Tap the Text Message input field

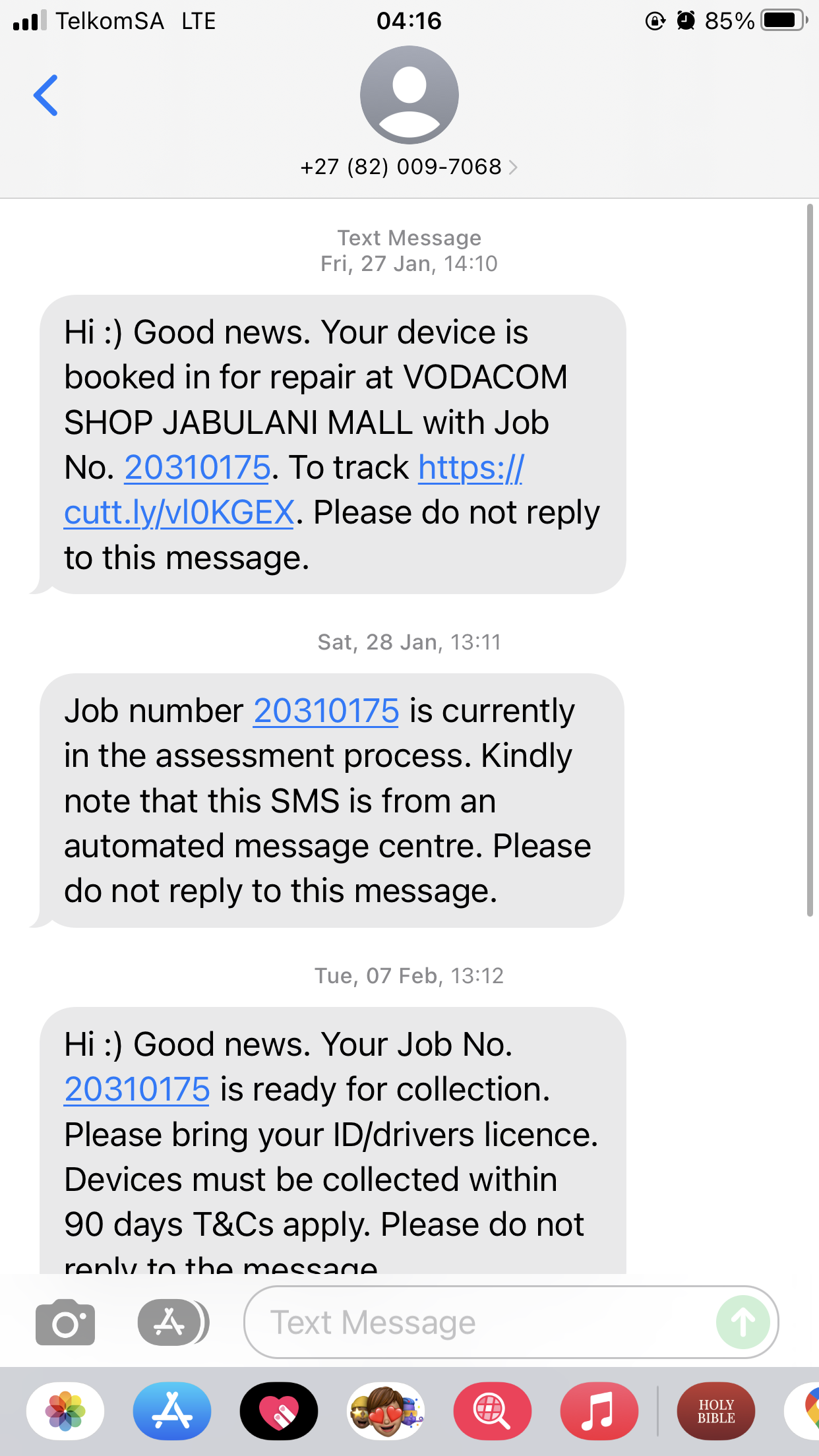click(x=462, y=1321)
